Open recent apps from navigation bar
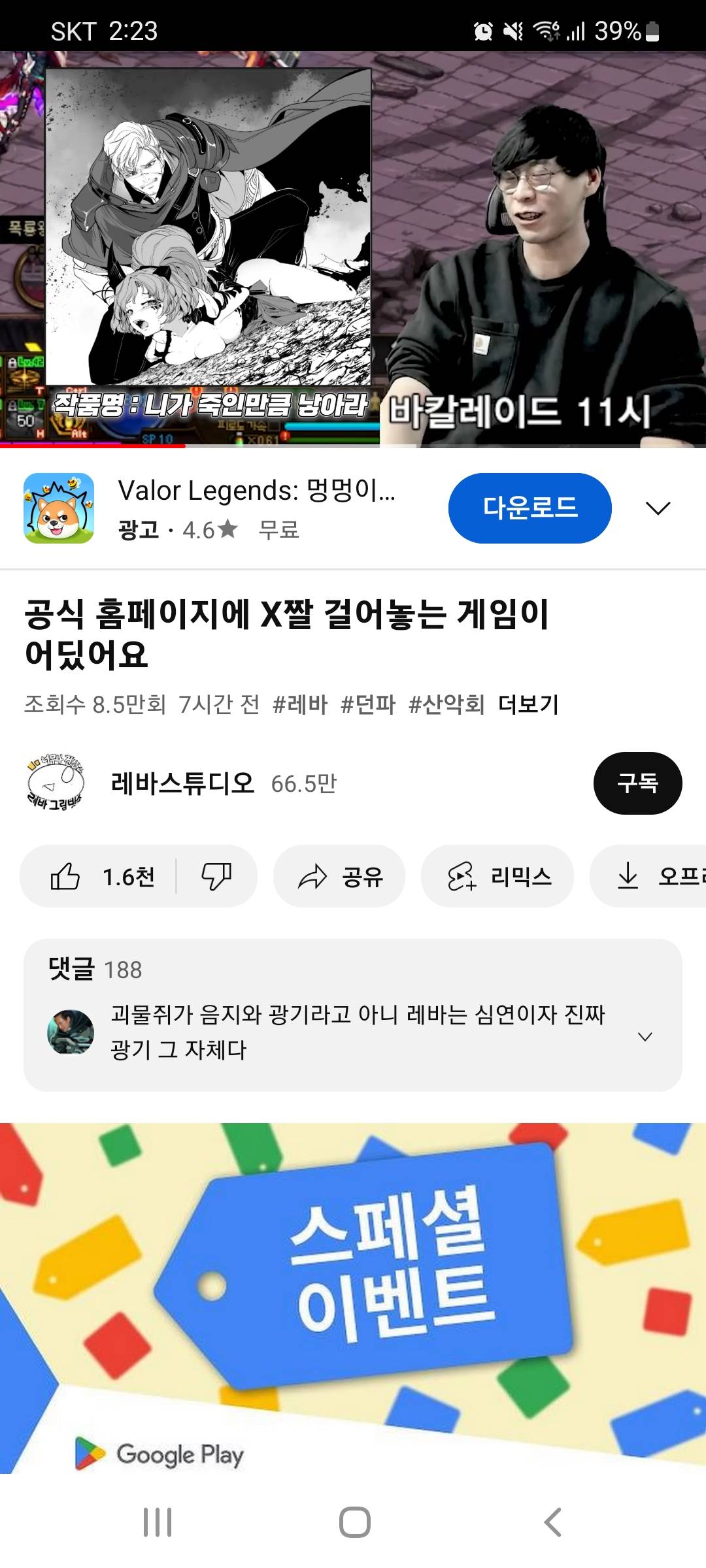The width and height of the screenshot is (706, 1568). [x=158, y=1522]
